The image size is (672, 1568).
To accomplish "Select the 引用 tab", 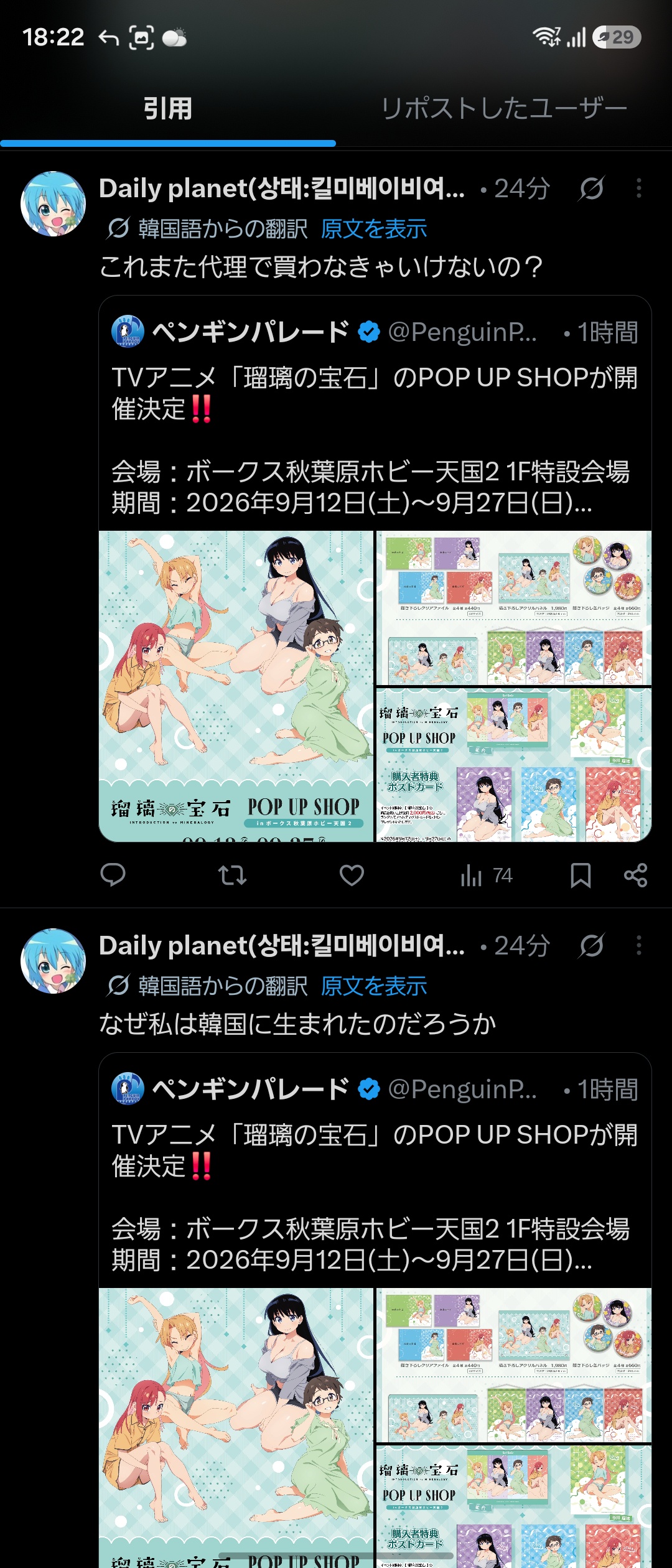I will (168, 109).
